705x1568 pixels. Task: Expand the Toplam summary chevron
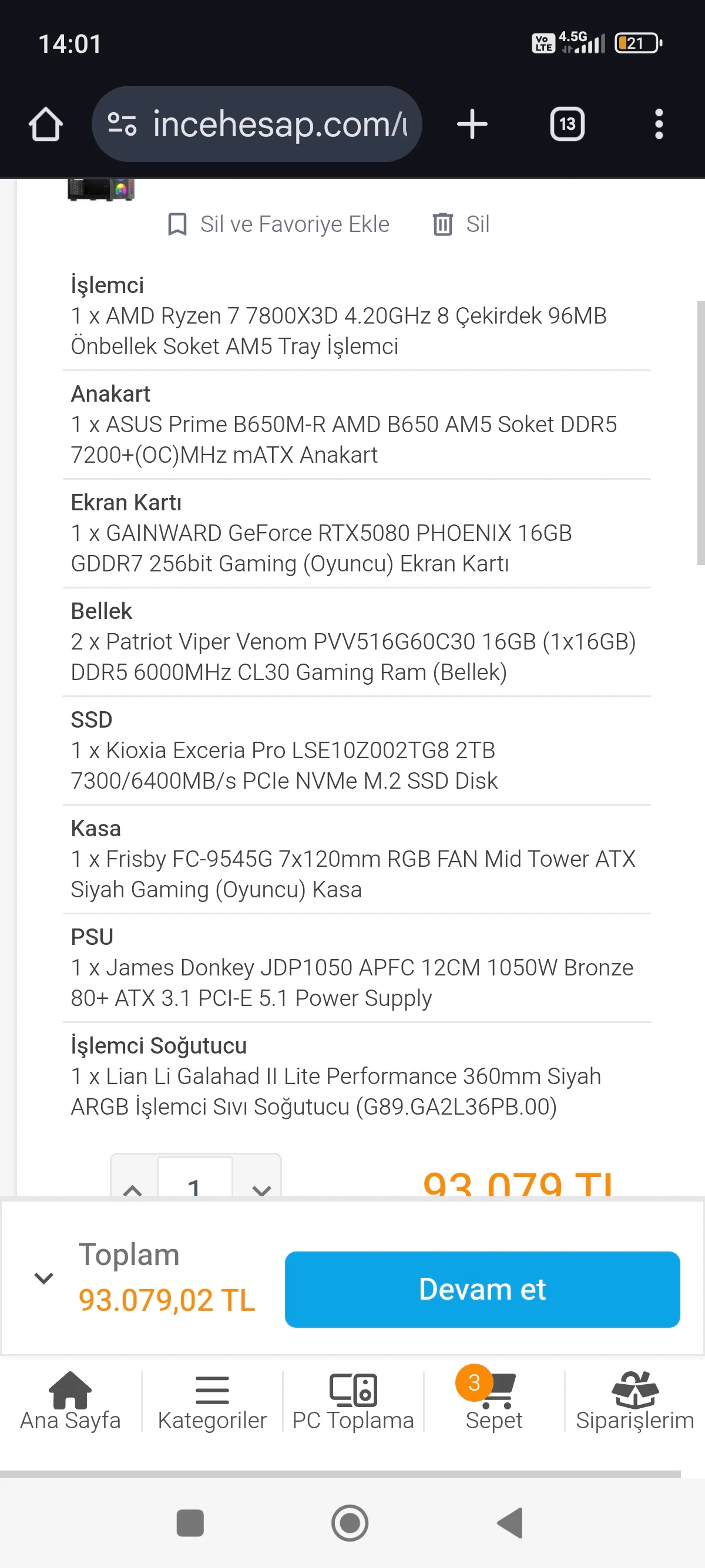point(44,1278)
